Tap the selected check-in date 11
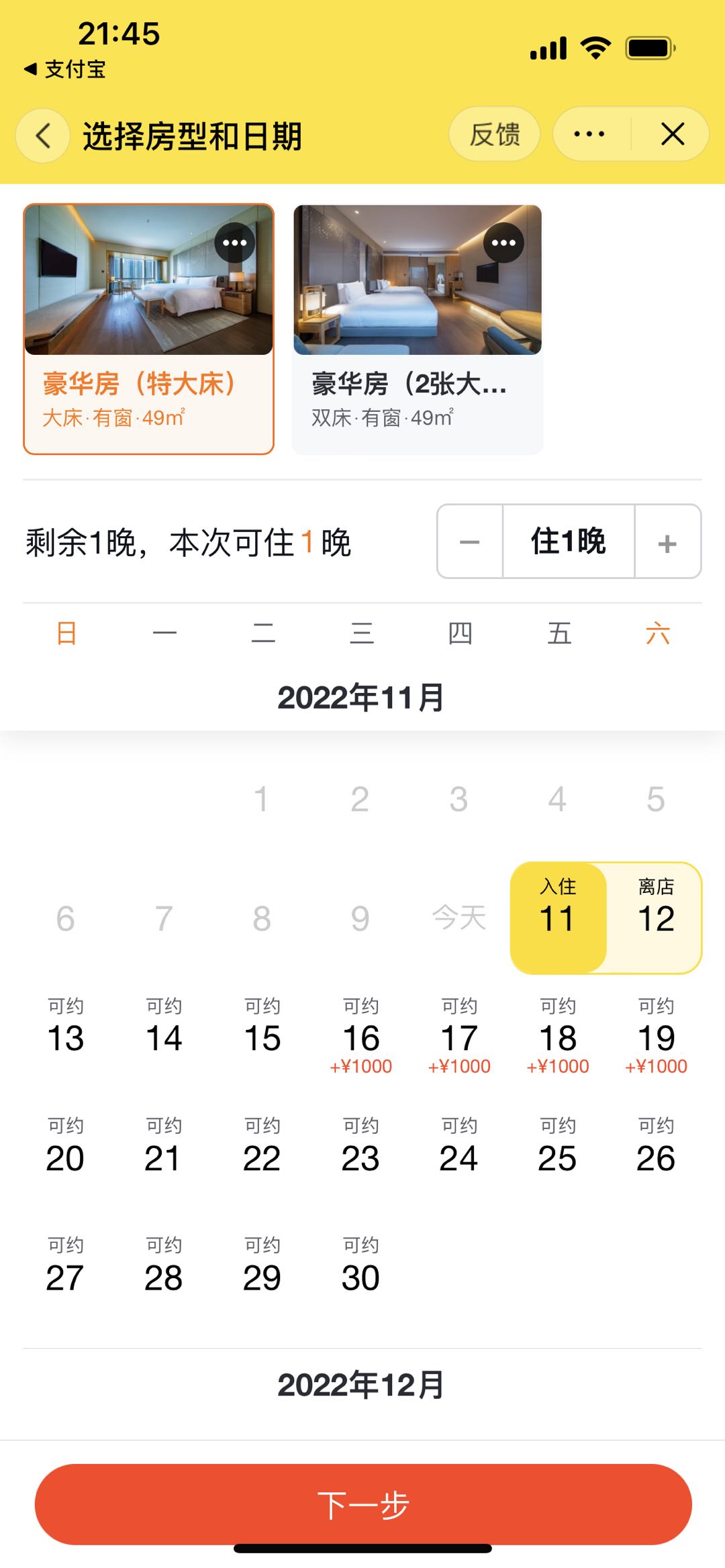725x1568 pixels. coord(558,917)
